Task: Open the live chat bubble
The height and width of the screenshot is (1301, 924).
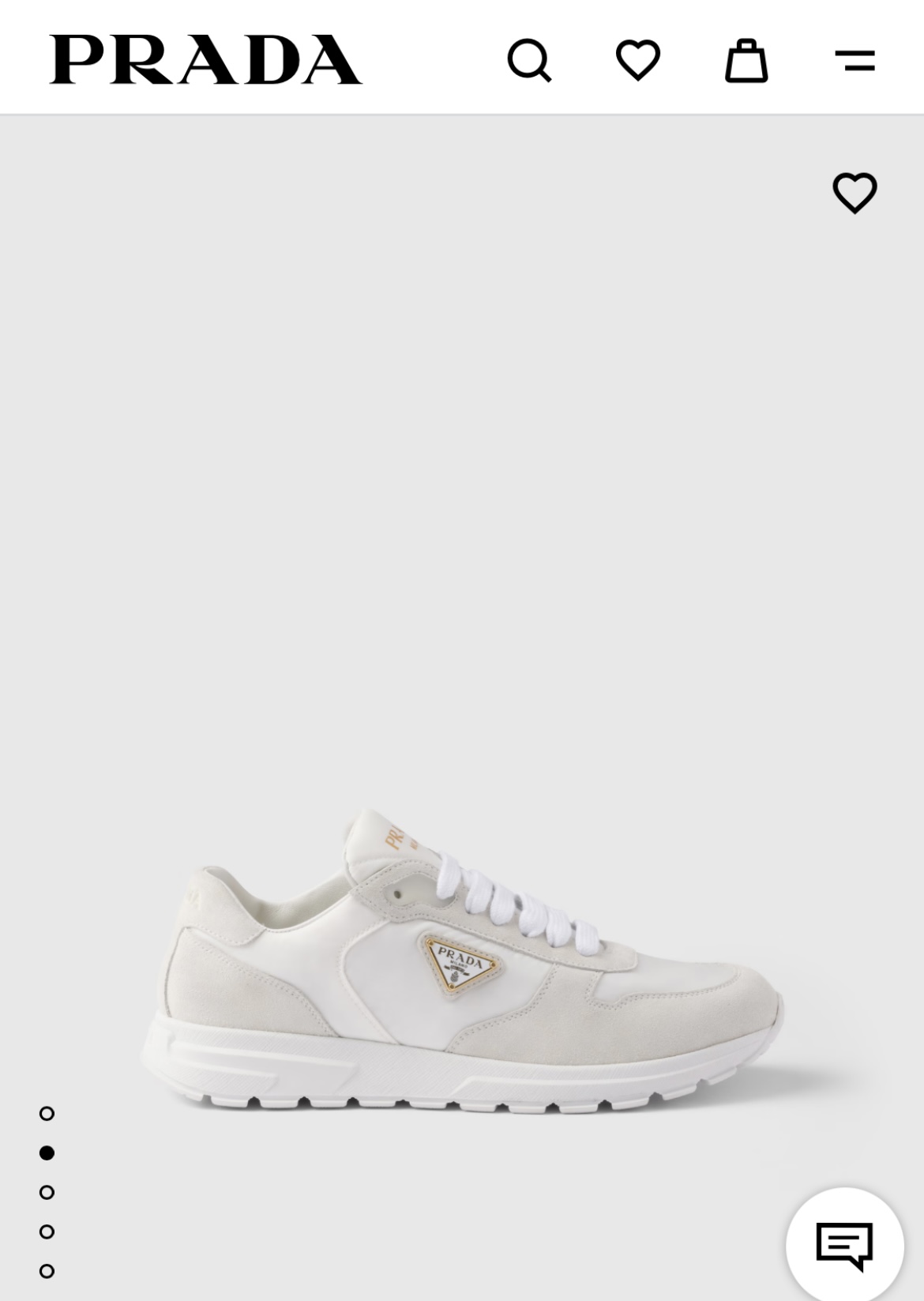Action: (x=844, y=1246)
